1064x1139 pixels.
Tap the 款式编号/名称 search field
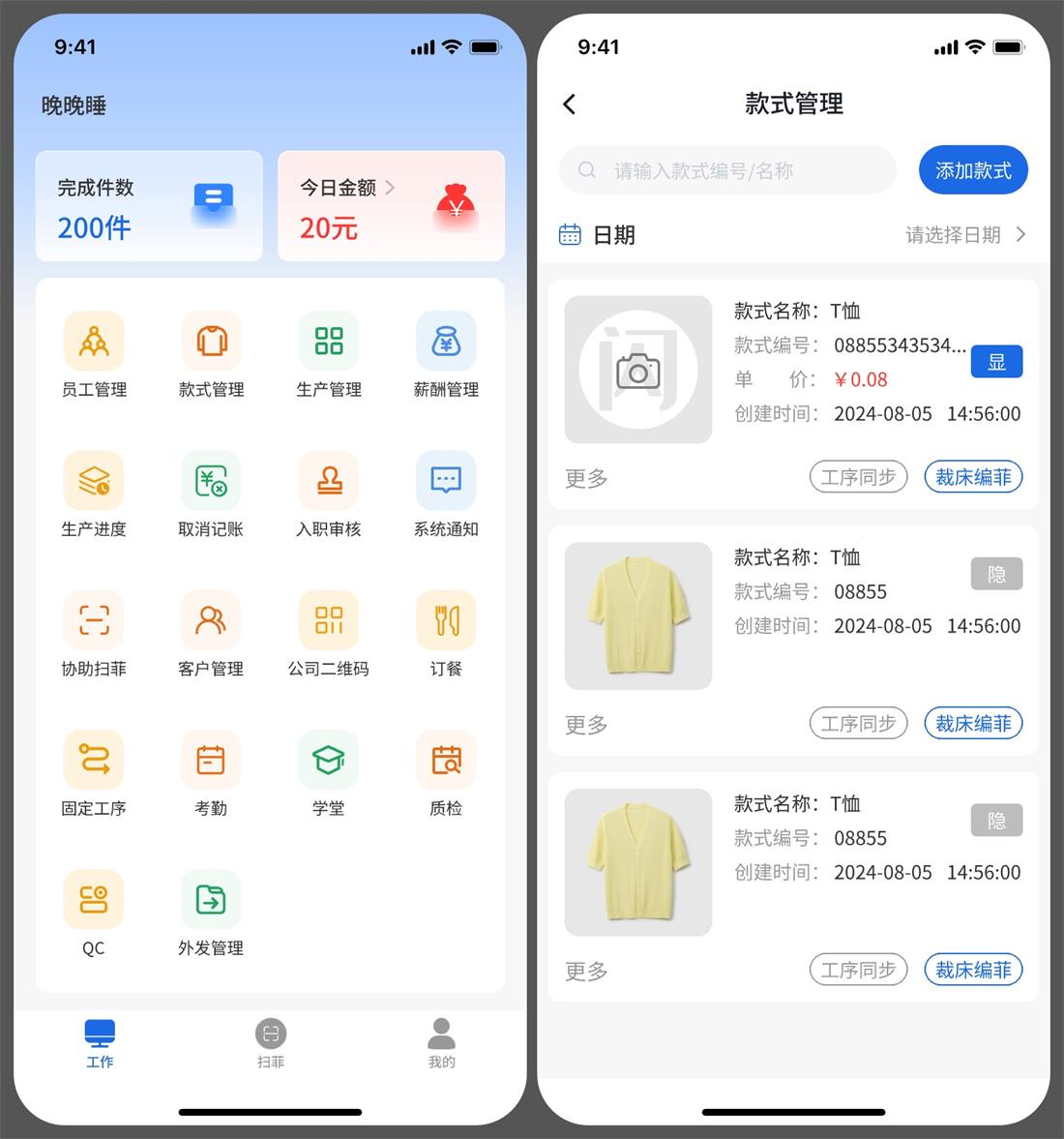pos(727,170)
